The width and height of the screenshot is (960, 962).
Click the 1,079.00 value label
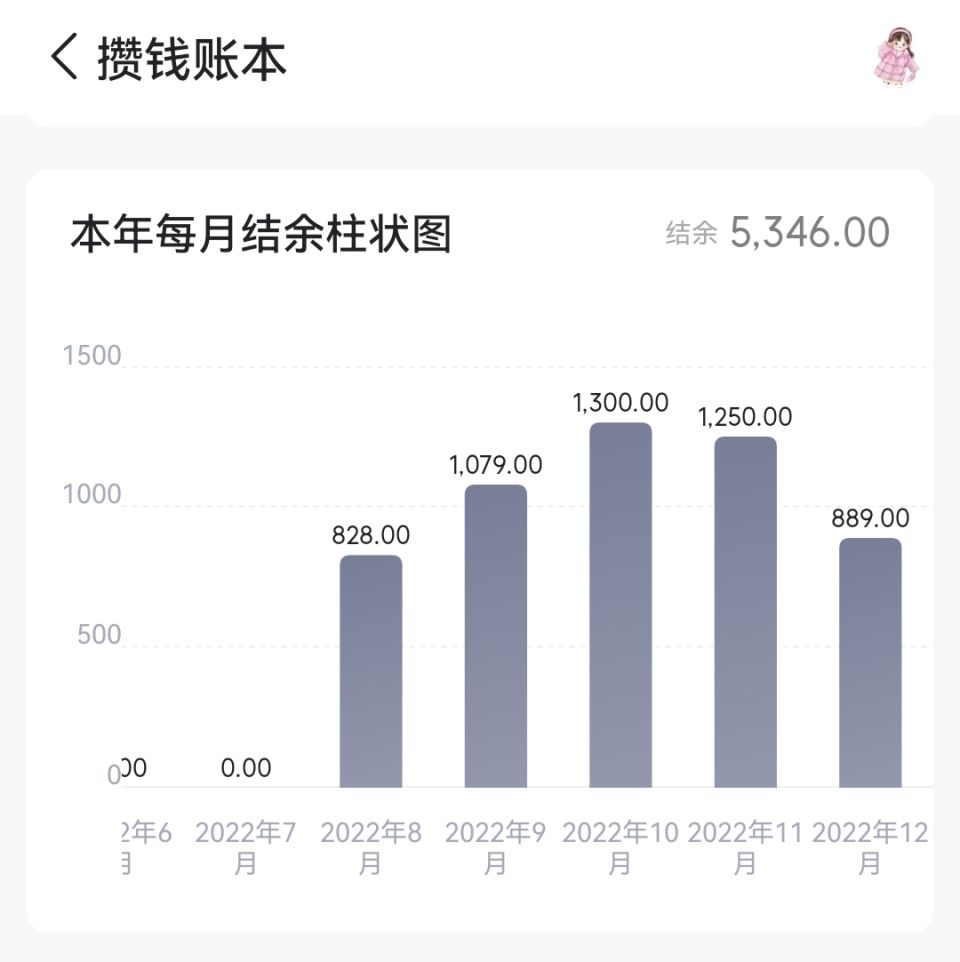[x=495, y=465]
